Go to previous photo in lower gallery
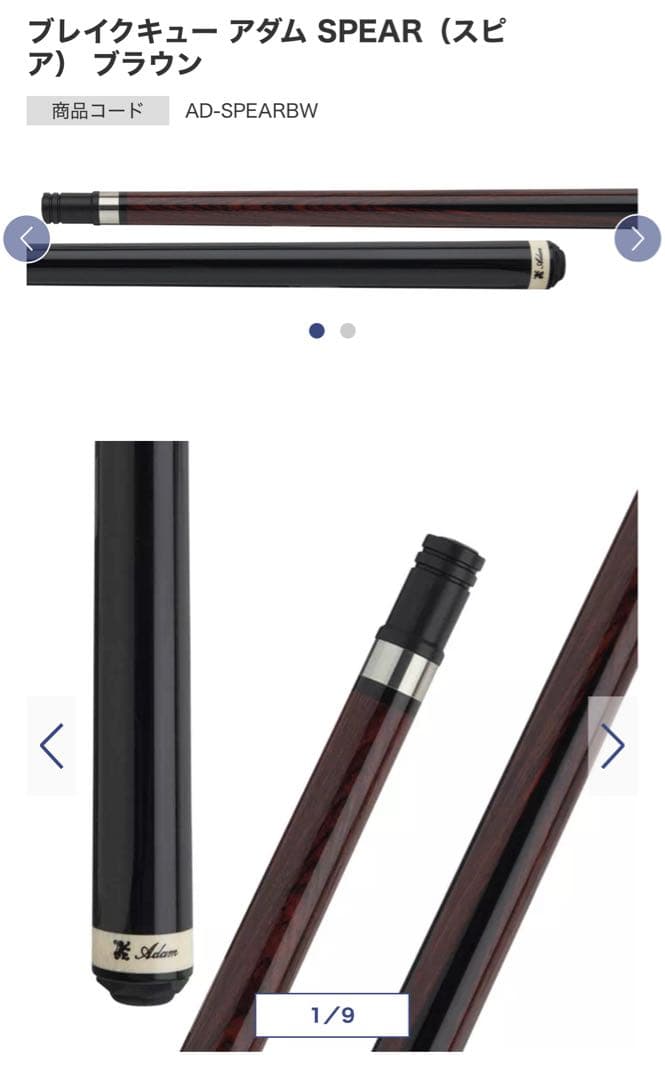 pos(51,746)
